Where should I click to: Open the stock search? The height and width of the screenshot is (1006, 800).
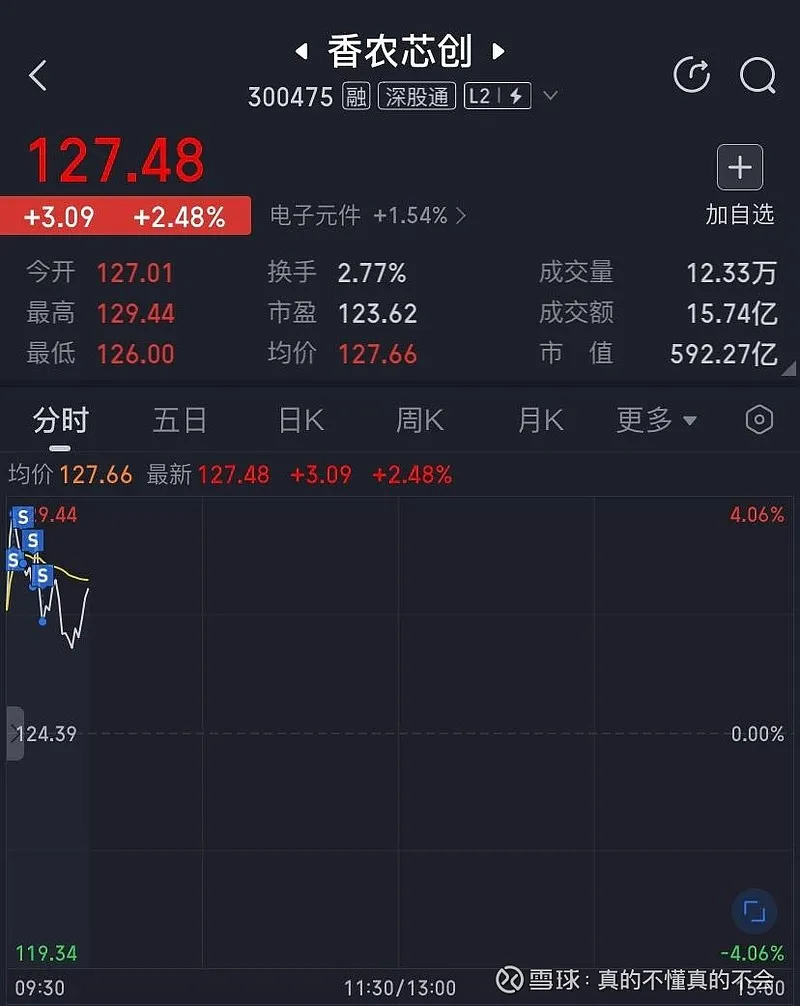click(757, 75)
